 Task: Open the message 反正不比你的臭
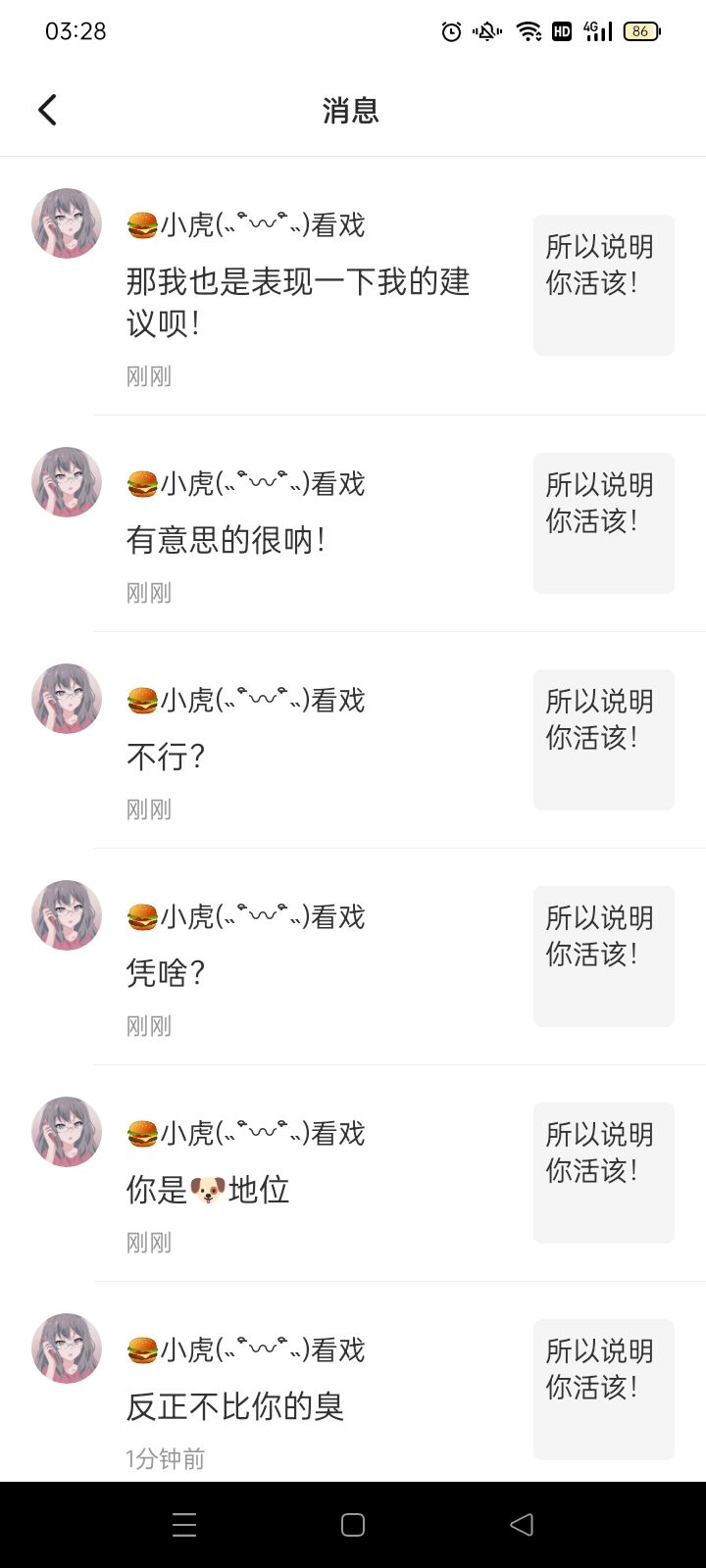235,1406
